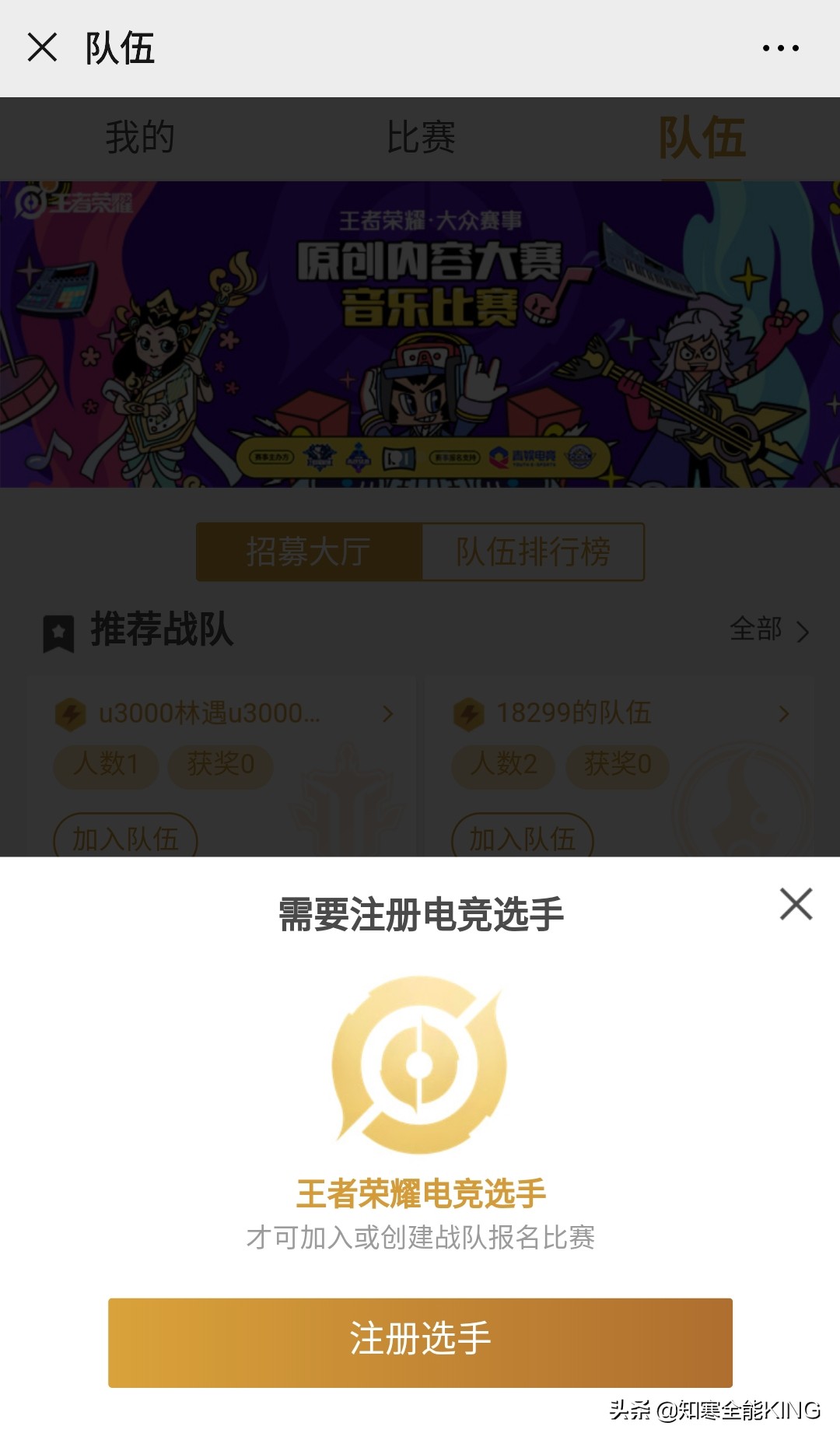This screenshot has width=840, height=1440.
Task: Select the 招募大厅 tab
Action: point(308,552)
